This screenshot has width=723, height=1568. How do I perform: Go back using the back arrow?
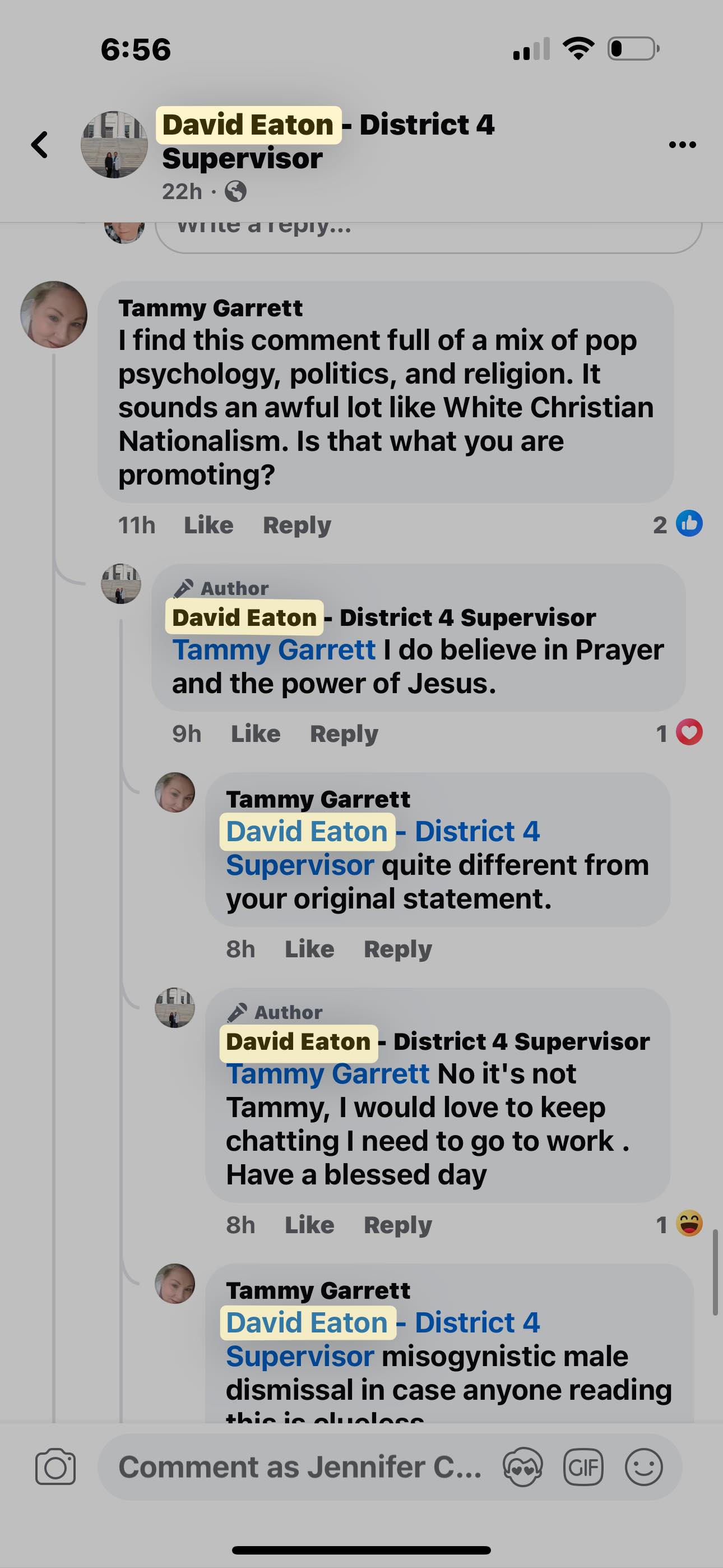40,145
